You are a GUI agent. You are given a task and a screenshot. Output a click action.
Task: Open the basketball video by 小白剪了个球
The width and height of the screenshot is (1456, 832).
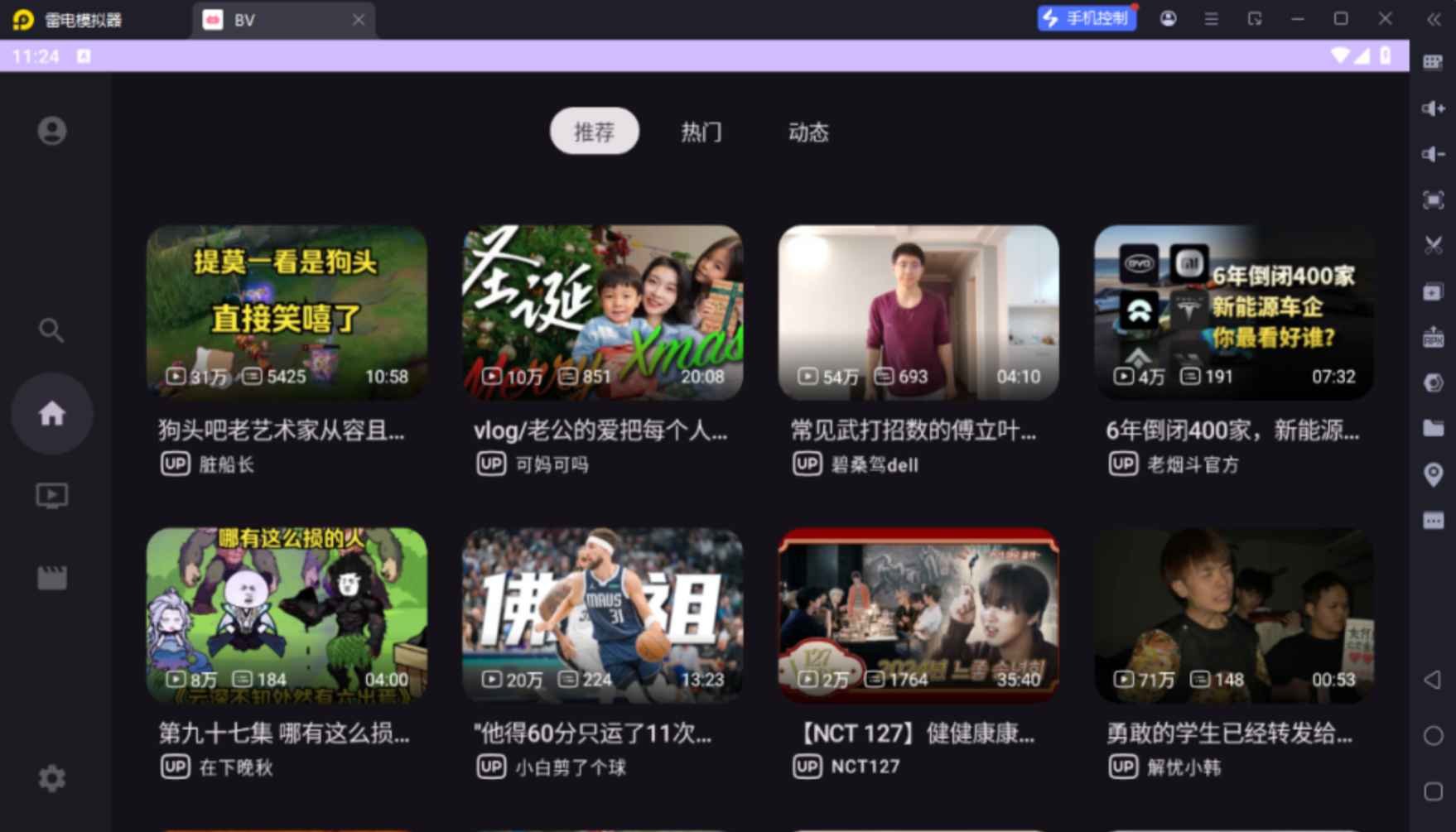tap(602, 615)
